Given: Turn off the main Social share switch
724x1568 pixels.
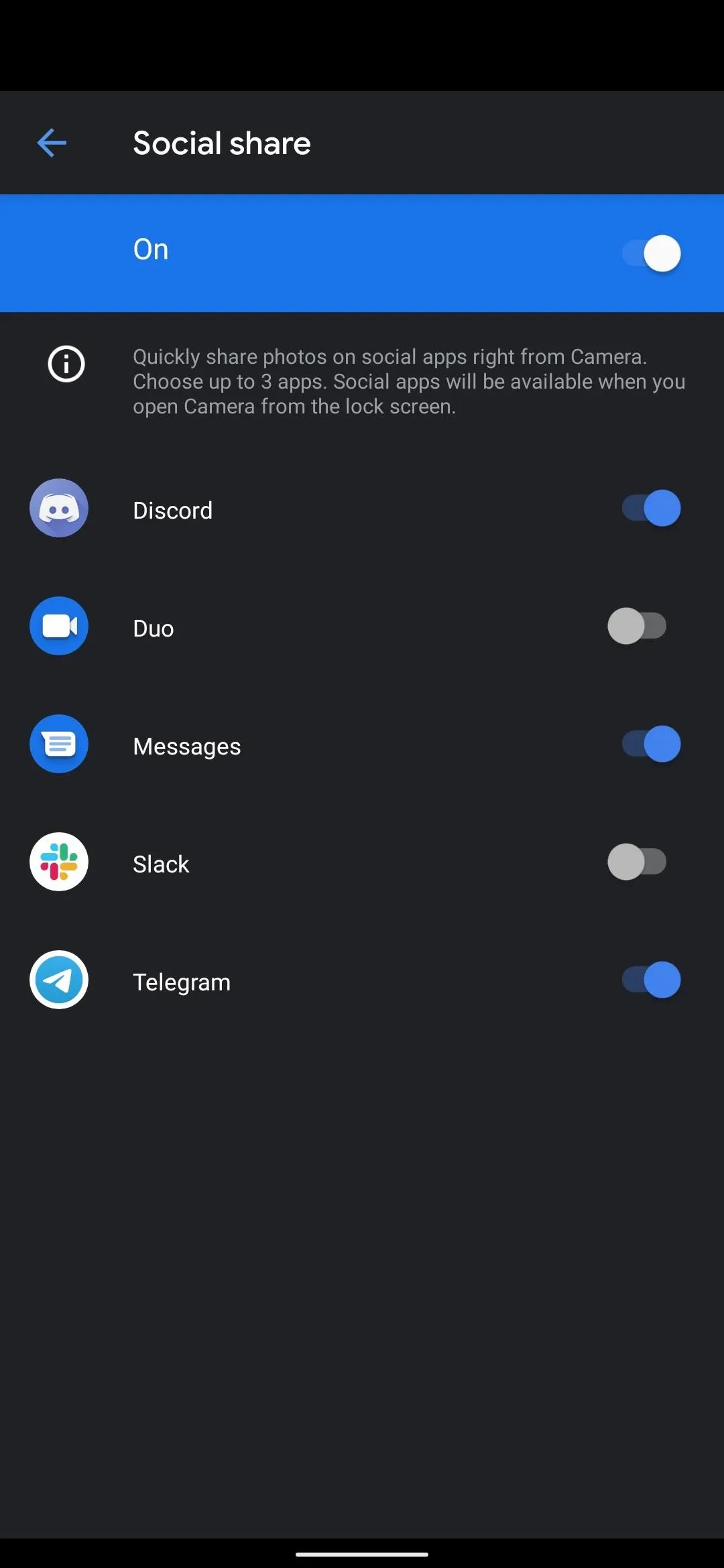Looking at the screenshot, I should [x=651, y=253].
